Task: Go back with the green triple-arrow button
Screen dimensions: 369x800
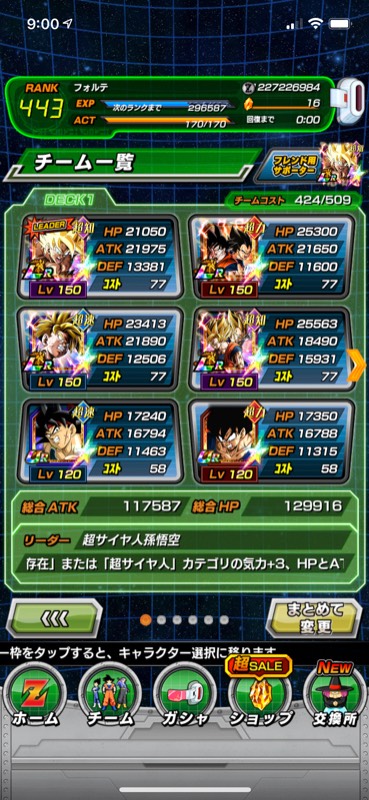Action: (54, 618)
